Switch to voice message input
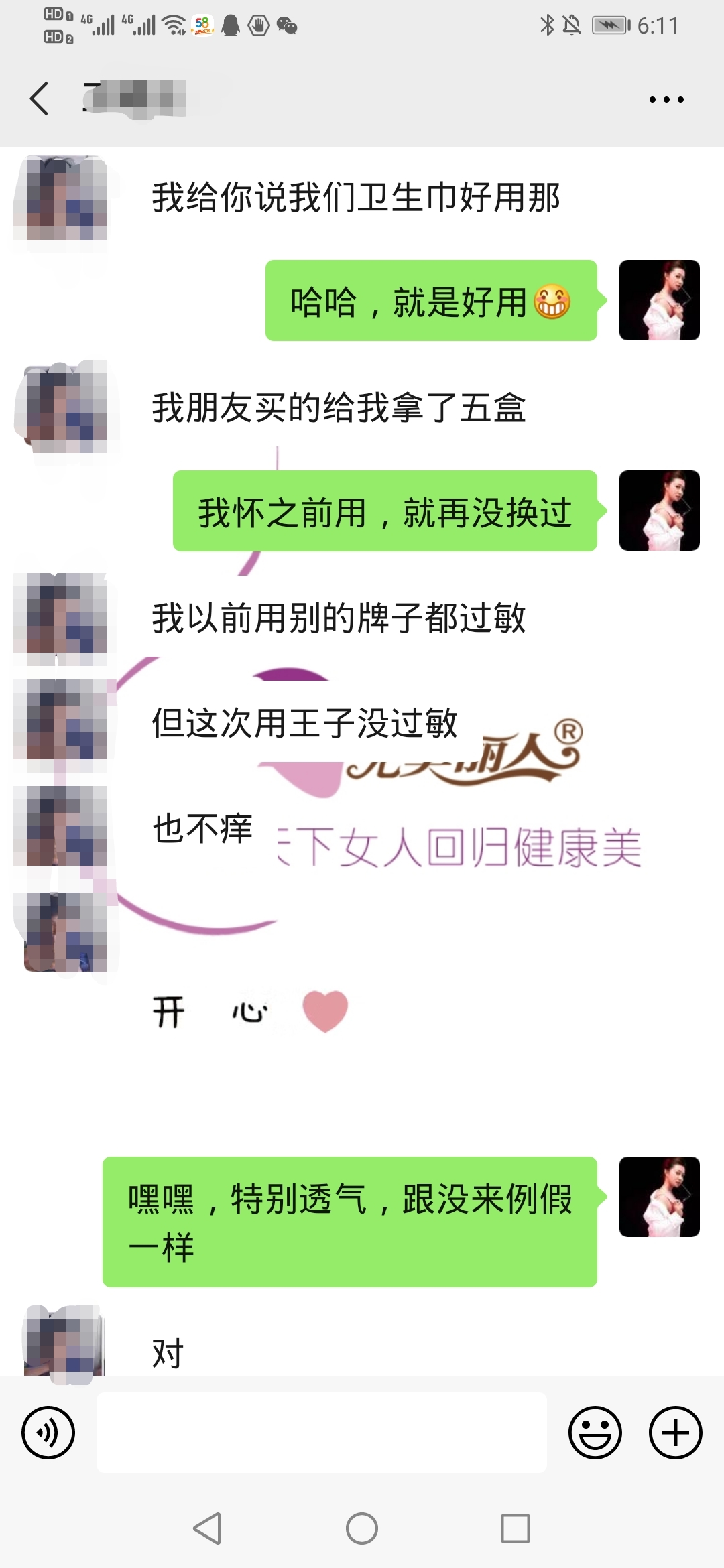 tap(48, 1433)
